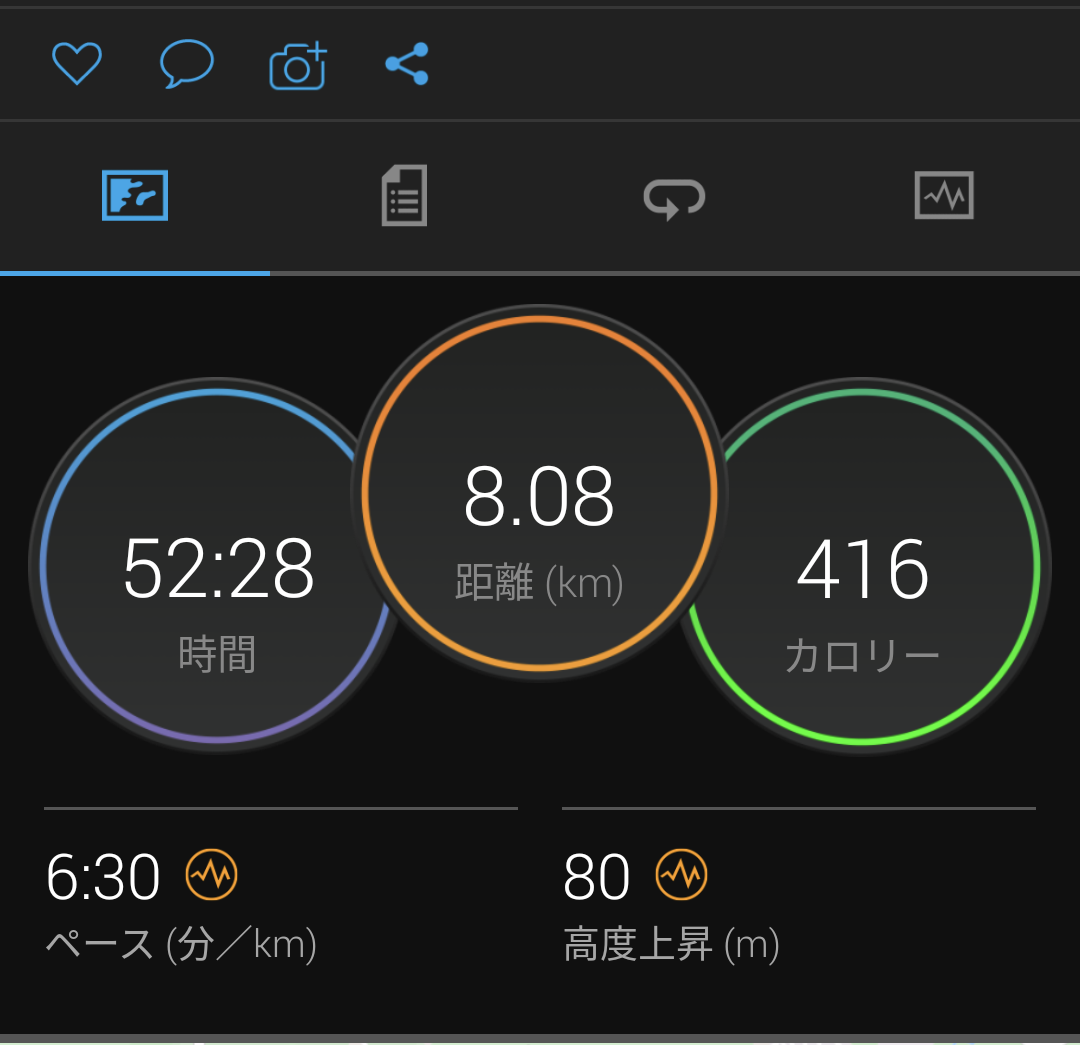Screen dimensions: 1080x1045
Task: Like this activity with the heart icon
Action: (77, 66)
